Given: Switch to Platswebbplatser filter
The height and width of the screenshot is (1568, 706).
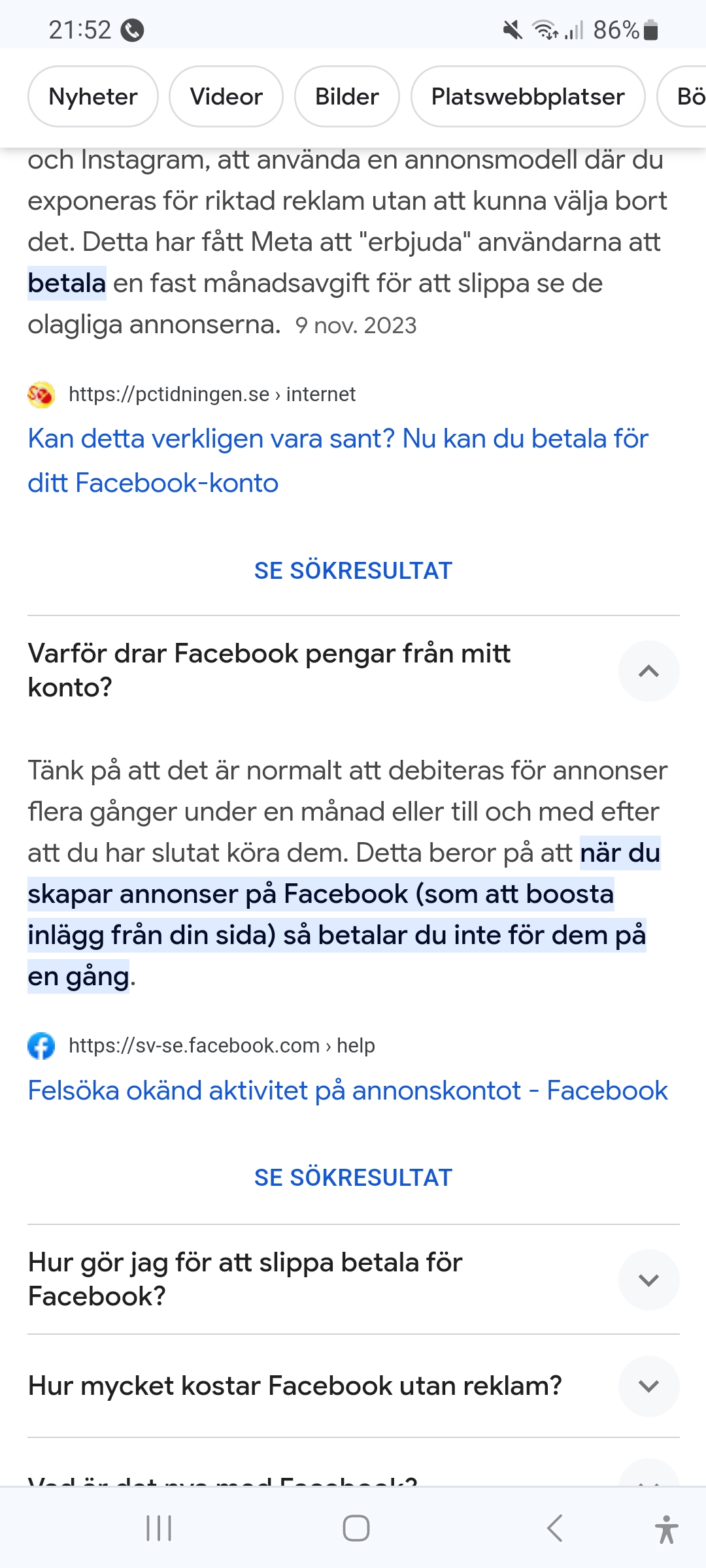Looking at the screenshot, I should 528,97.
